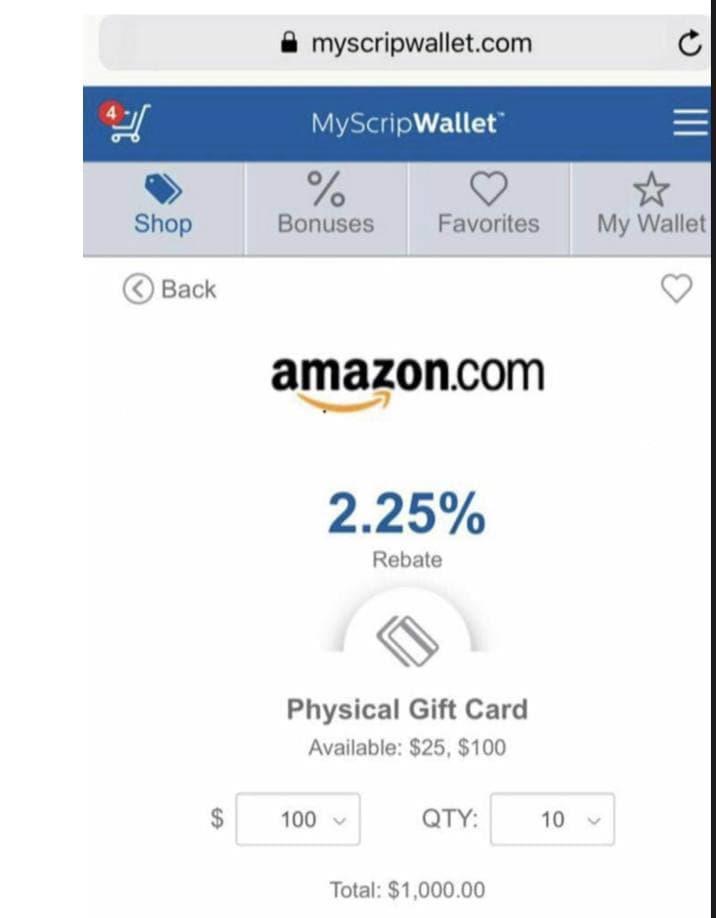Open the Favorites tab
This screenshot has height=918, width=716.
[x=488, y=208]
